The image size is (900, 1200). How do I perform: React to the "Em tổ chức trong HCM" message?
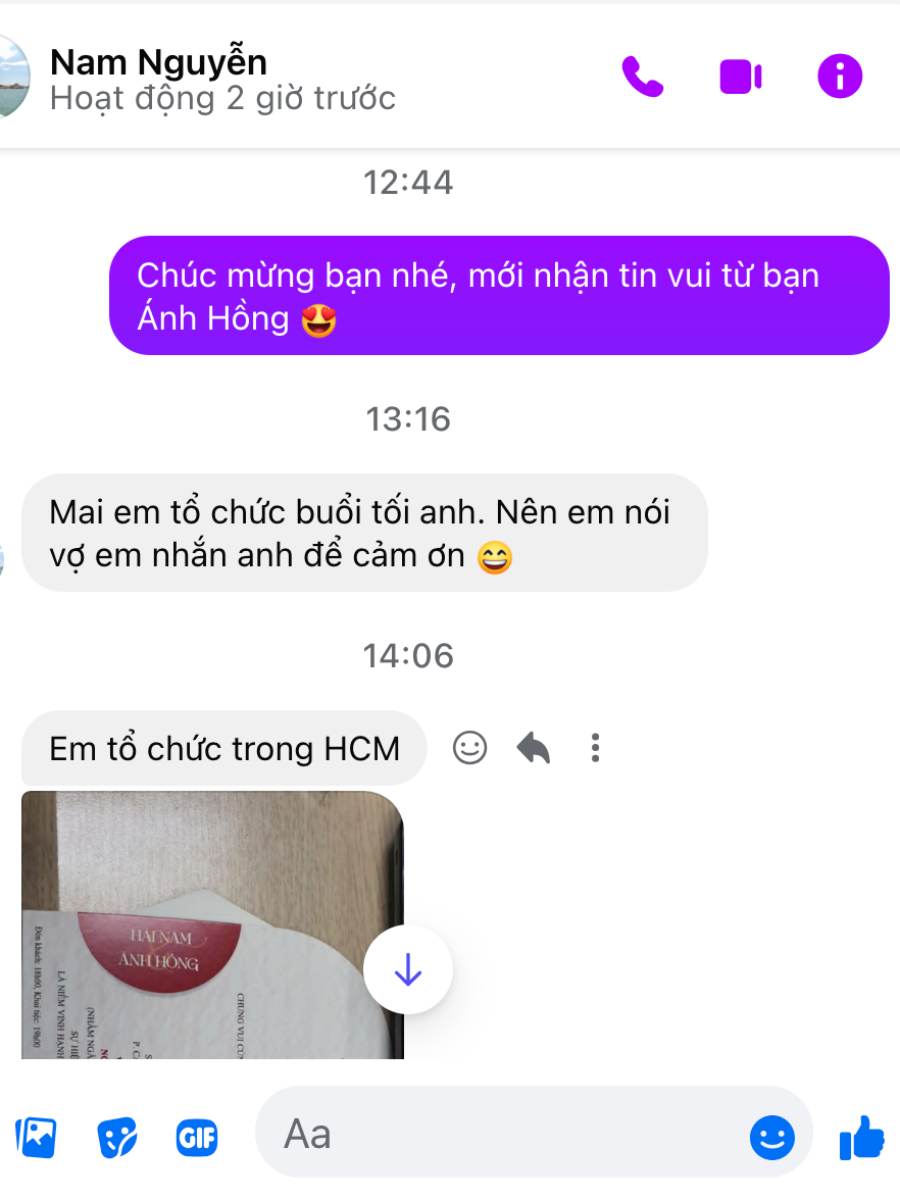470,747
